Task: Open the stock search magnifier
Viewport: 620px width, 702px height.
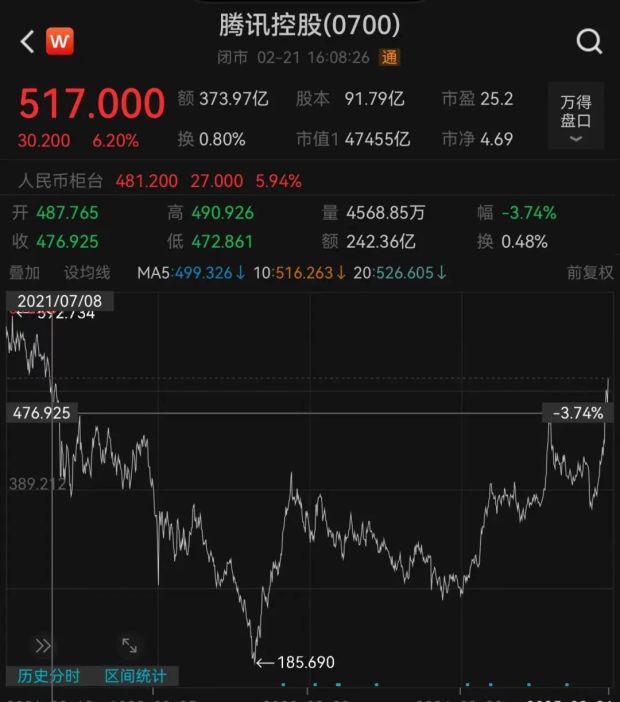Action: (589, 42)
